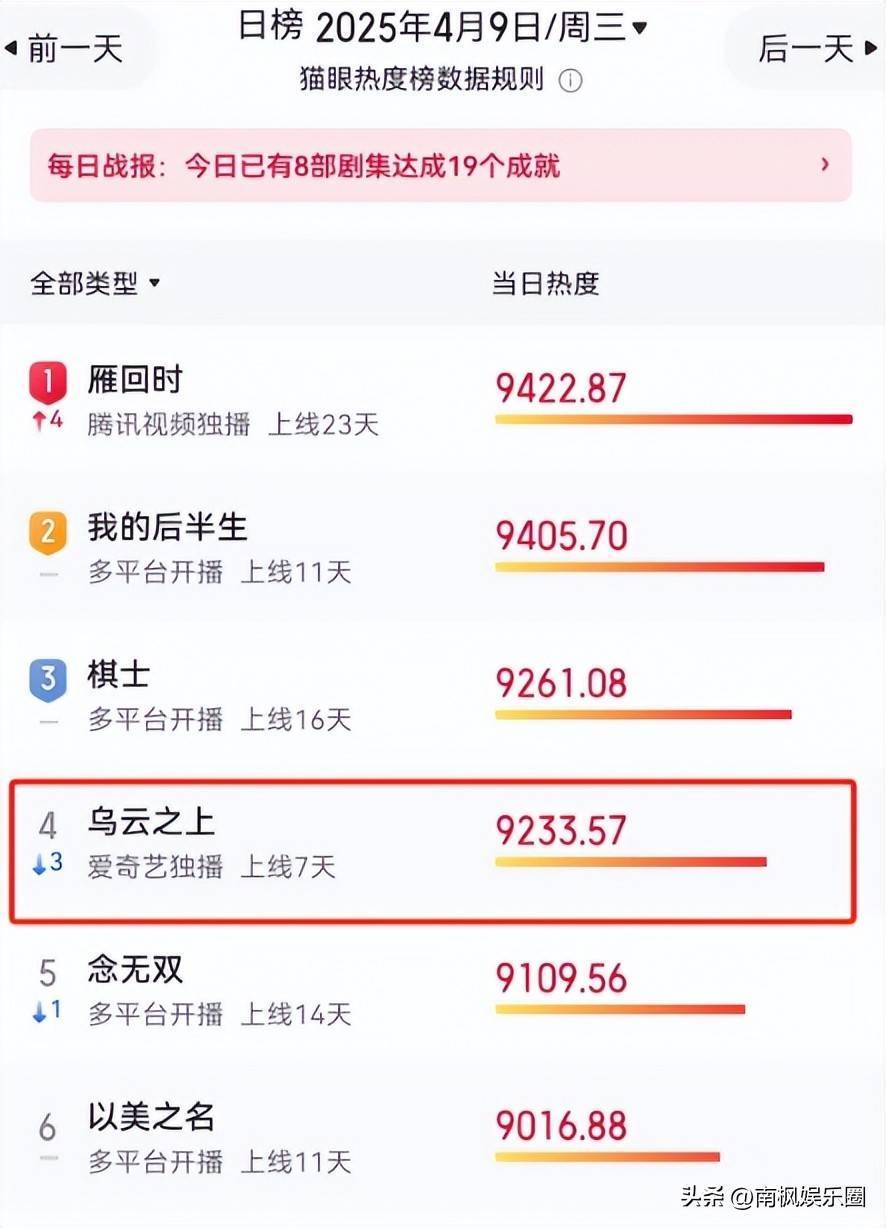This screenshot has height=1228, width=886.
Task: Open the 猫眼热度榜数据规则 info icon
Action: 570,81
